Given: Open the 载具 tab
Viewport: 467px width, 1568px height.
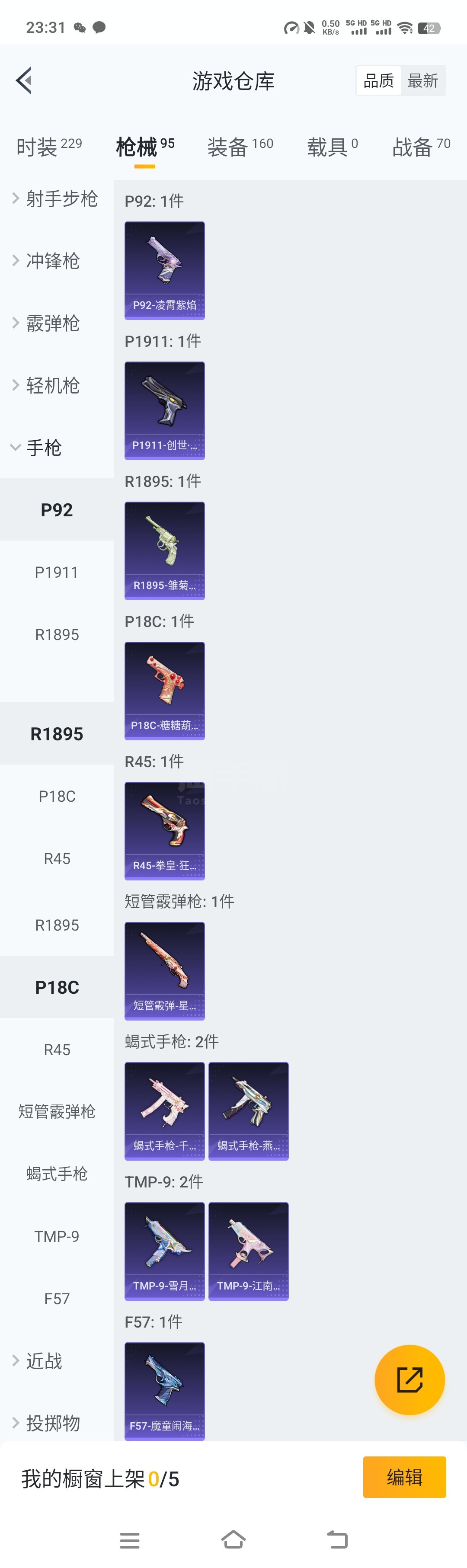Looking at the screenshot, I should tap(332, 147).
